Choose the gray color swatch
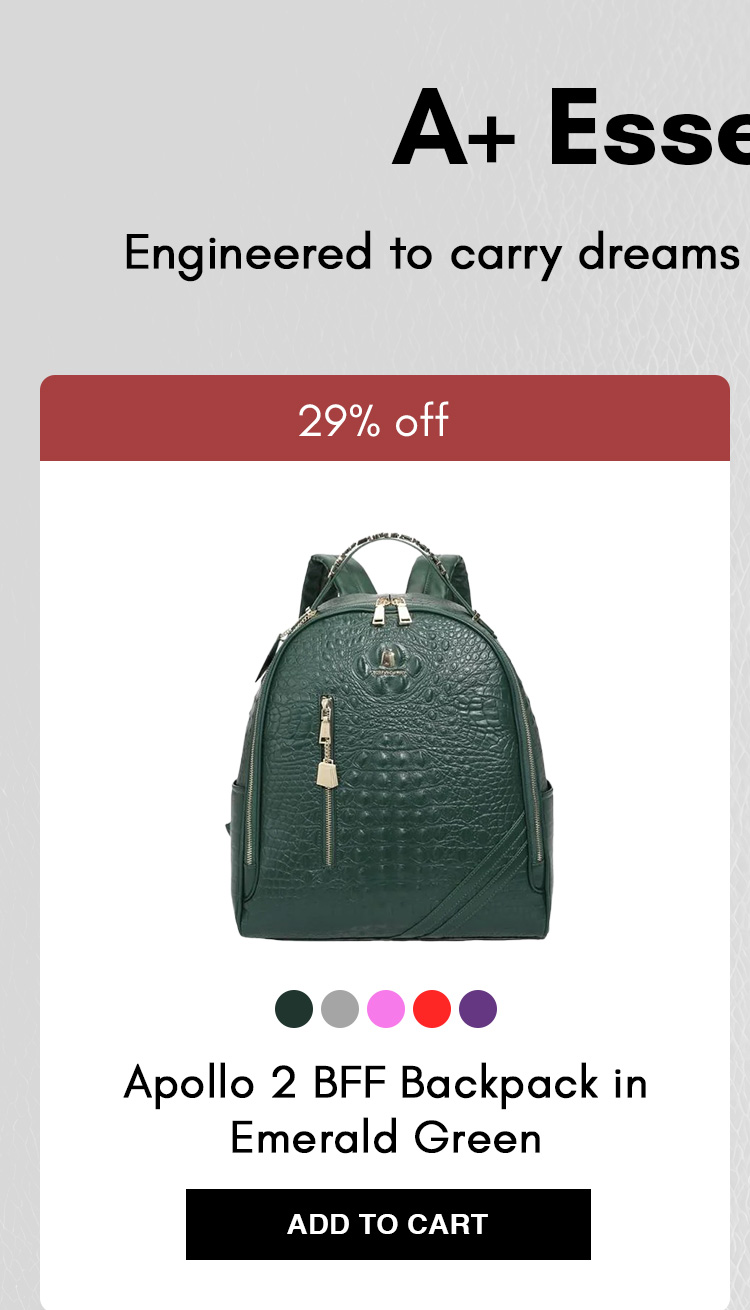Screen dimensions: 750x1310 pos(340,1009)
